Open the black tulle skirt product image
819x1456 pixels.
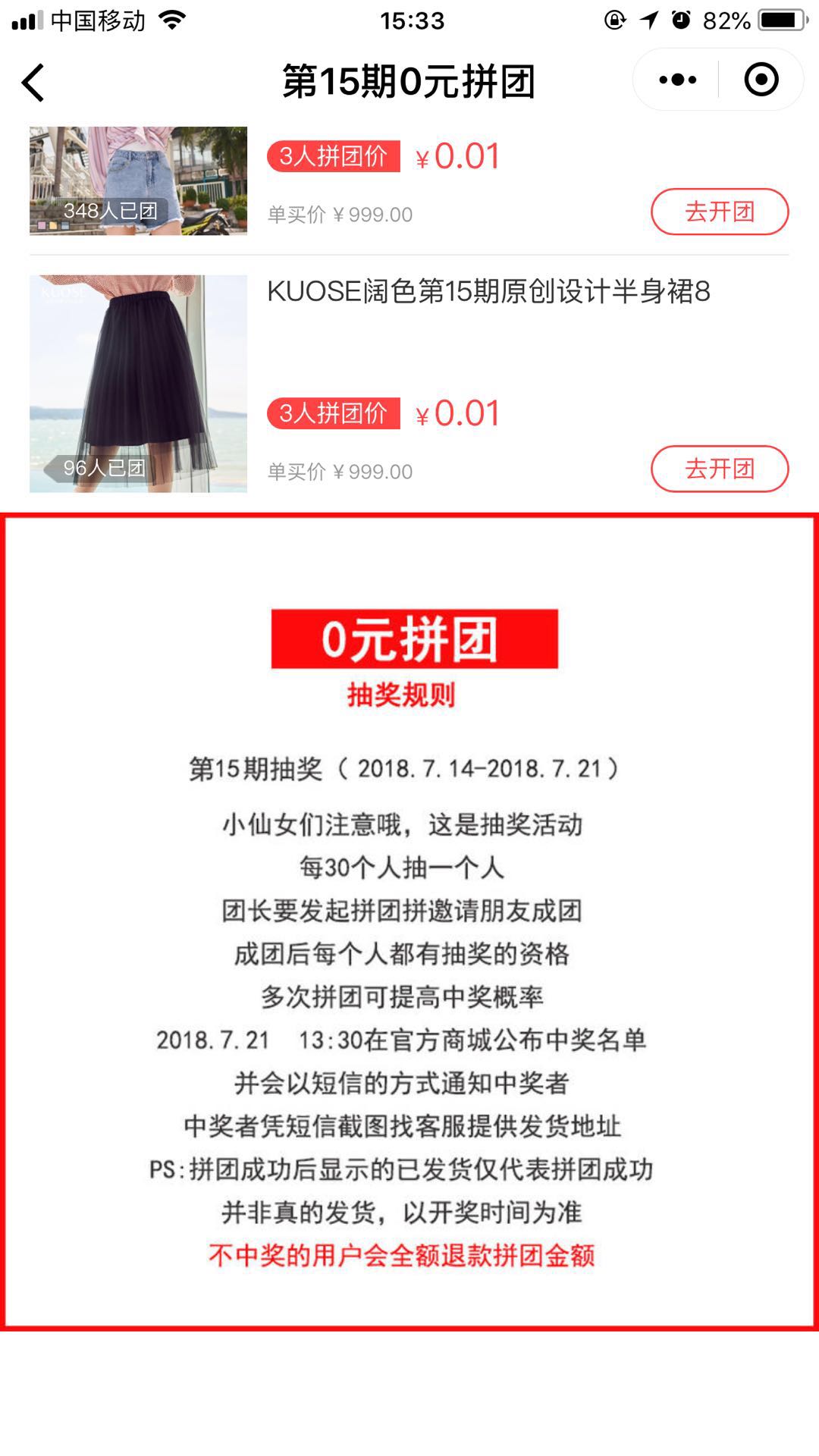click(138, 384)
